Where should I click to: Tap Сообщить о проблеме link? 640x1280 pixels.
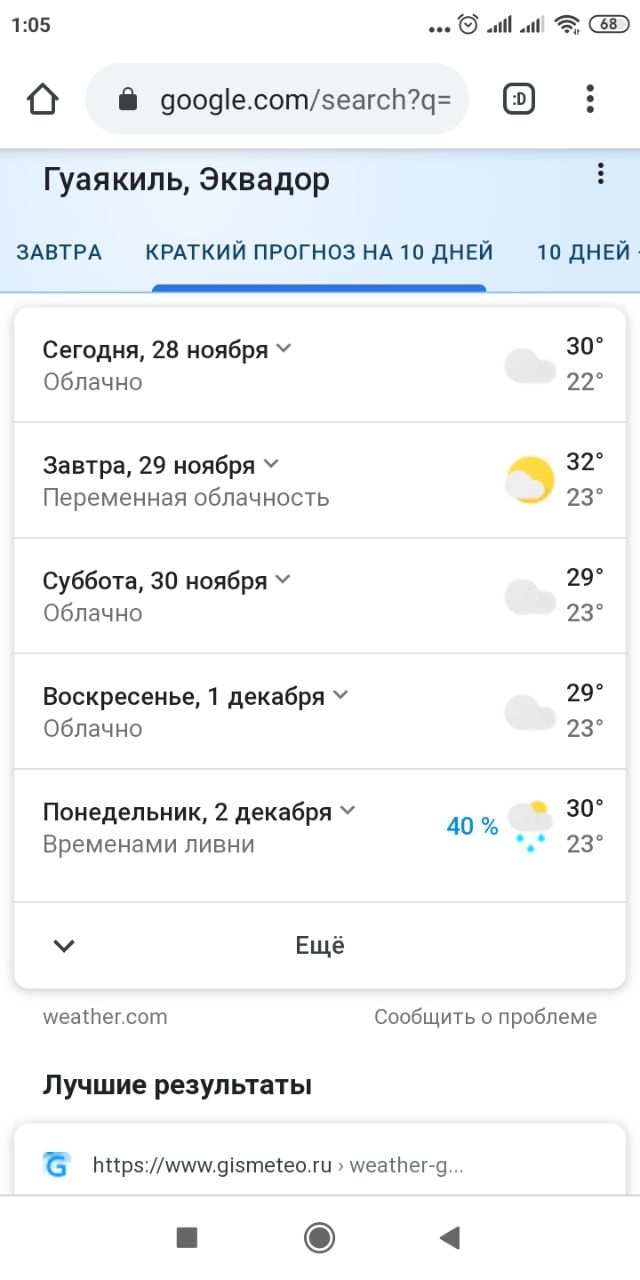[x=485, y=1017]
